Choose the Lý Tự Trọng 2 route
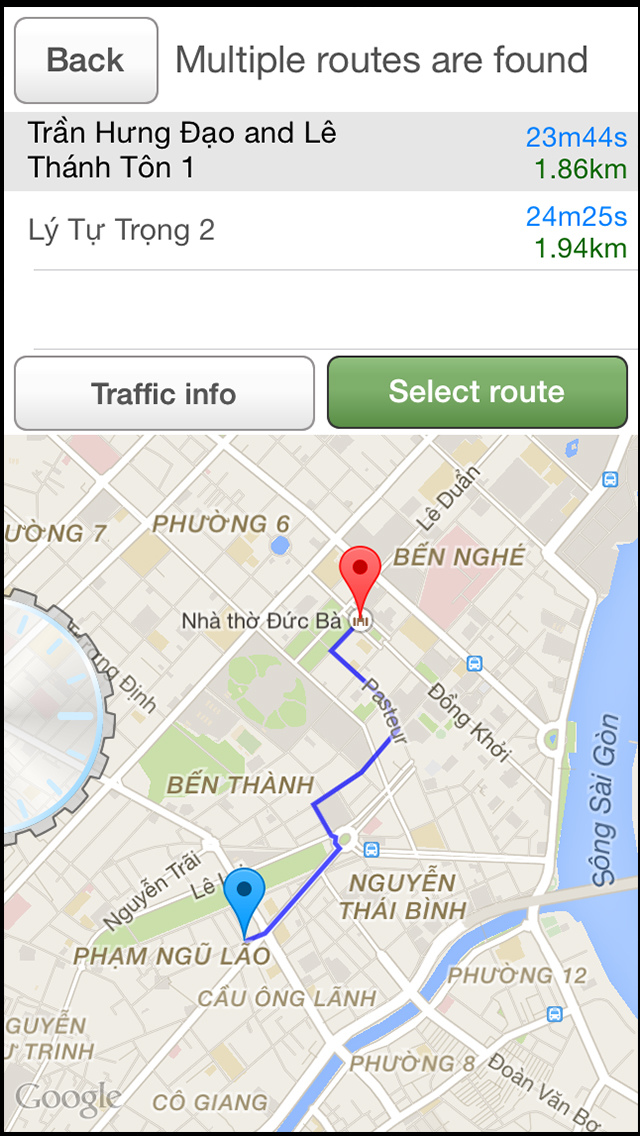The height and width of the screenshot is (1136, 640). 320,231
